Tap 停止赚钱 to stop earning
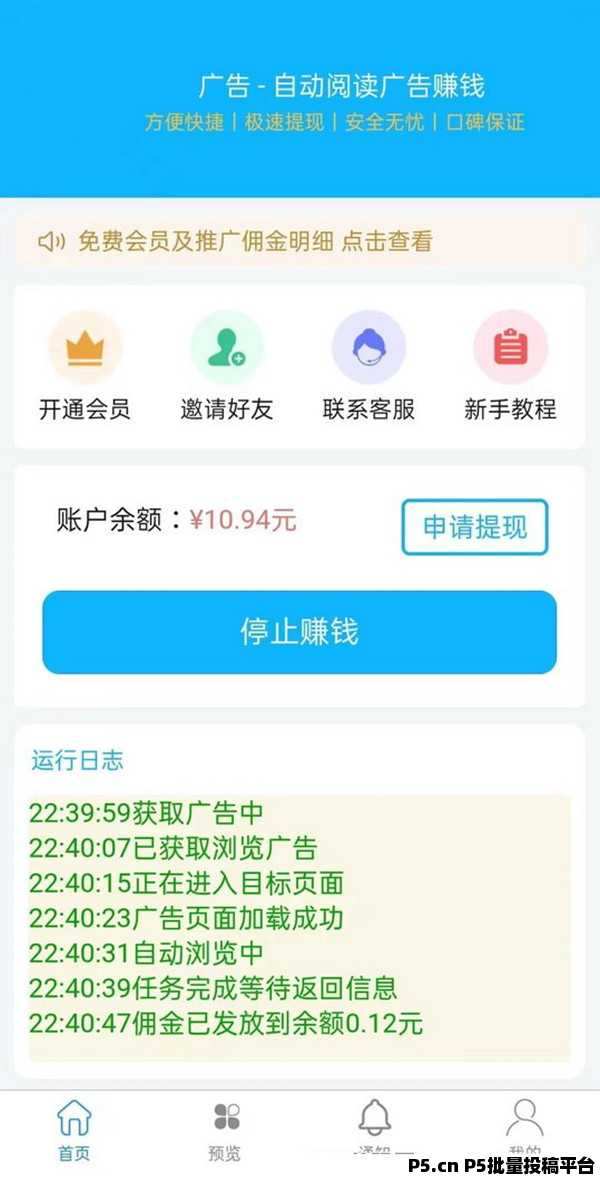600x1183 pixels. click(299, 632)
